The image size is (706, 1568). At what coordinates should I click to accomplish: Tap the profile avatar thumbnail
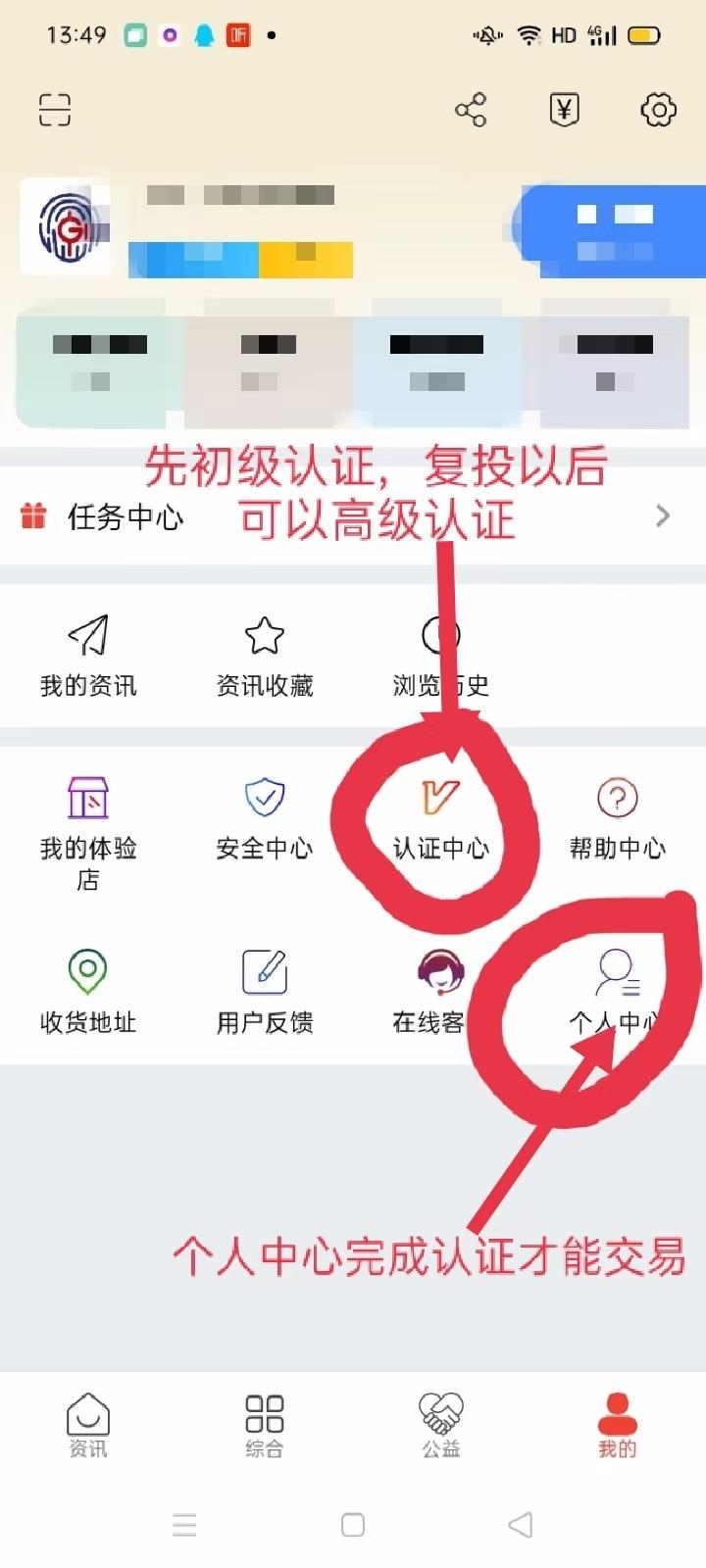(67, 227)
